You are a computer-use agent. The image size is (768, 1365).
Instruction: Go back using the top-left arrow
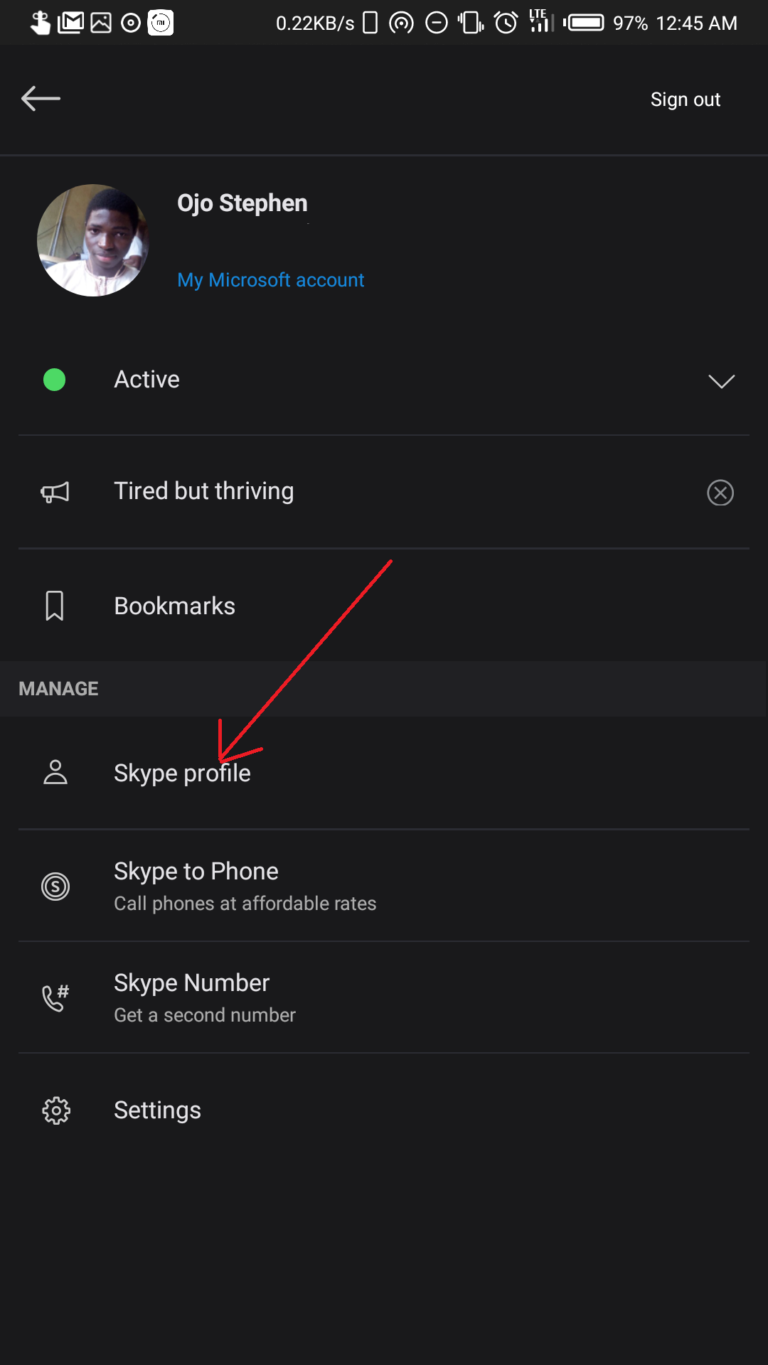pyautogui.click(x=41, y=98)
